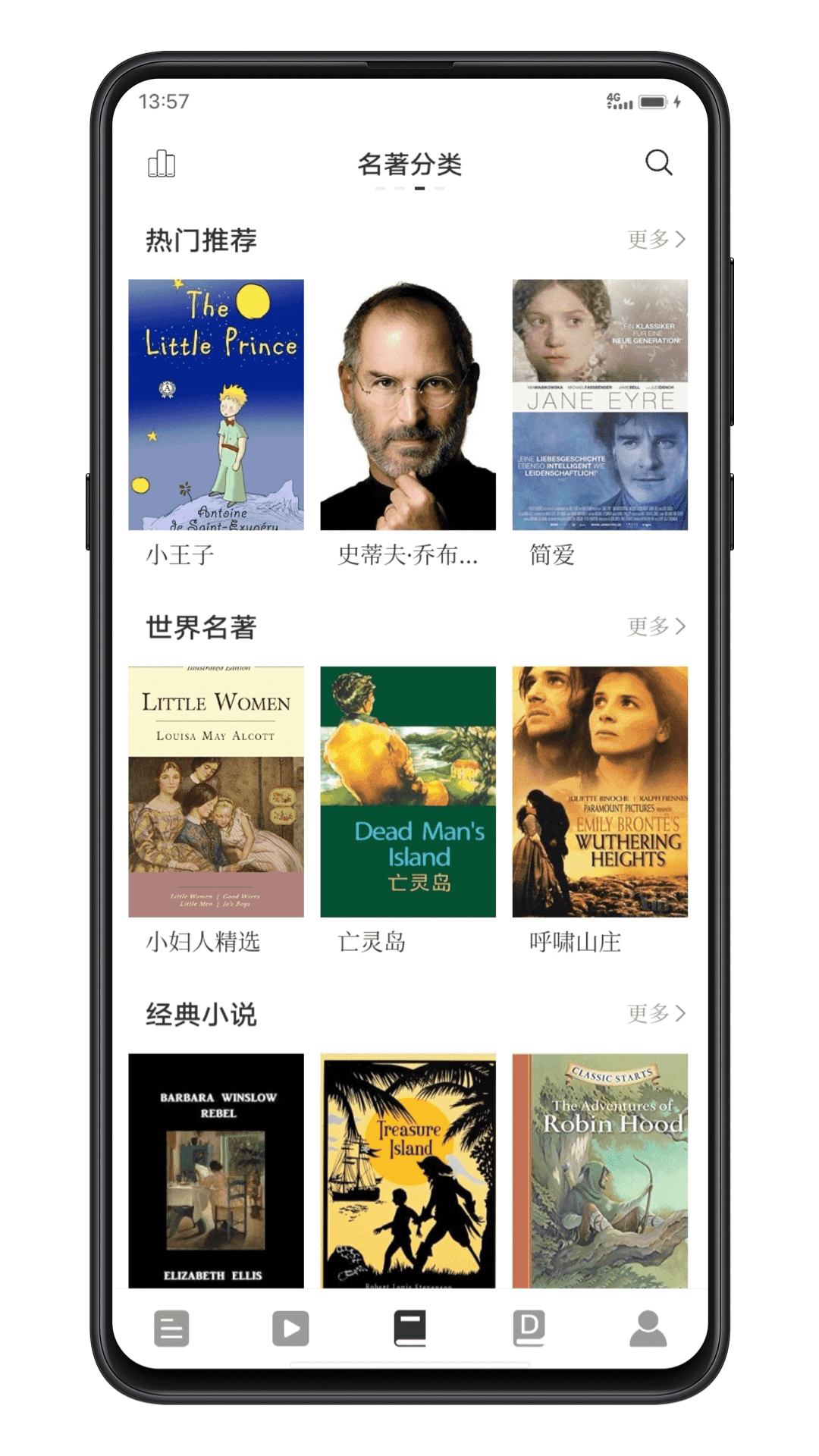Image resolution: width=819 pixels, height=1456 pixels.
Task: Open the Barbara Winslow Rebel book
Action: coord(216,1171)
